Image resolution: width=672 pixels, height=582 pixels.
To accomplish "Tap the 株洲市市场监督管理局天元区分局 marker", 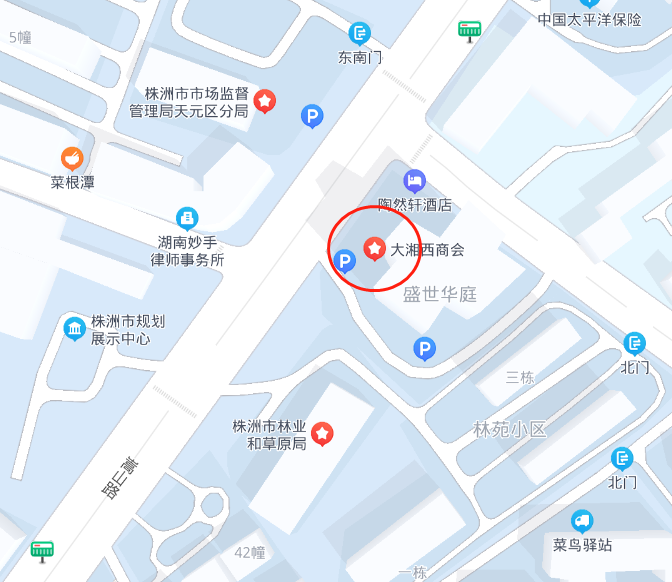I will point(265,100).
